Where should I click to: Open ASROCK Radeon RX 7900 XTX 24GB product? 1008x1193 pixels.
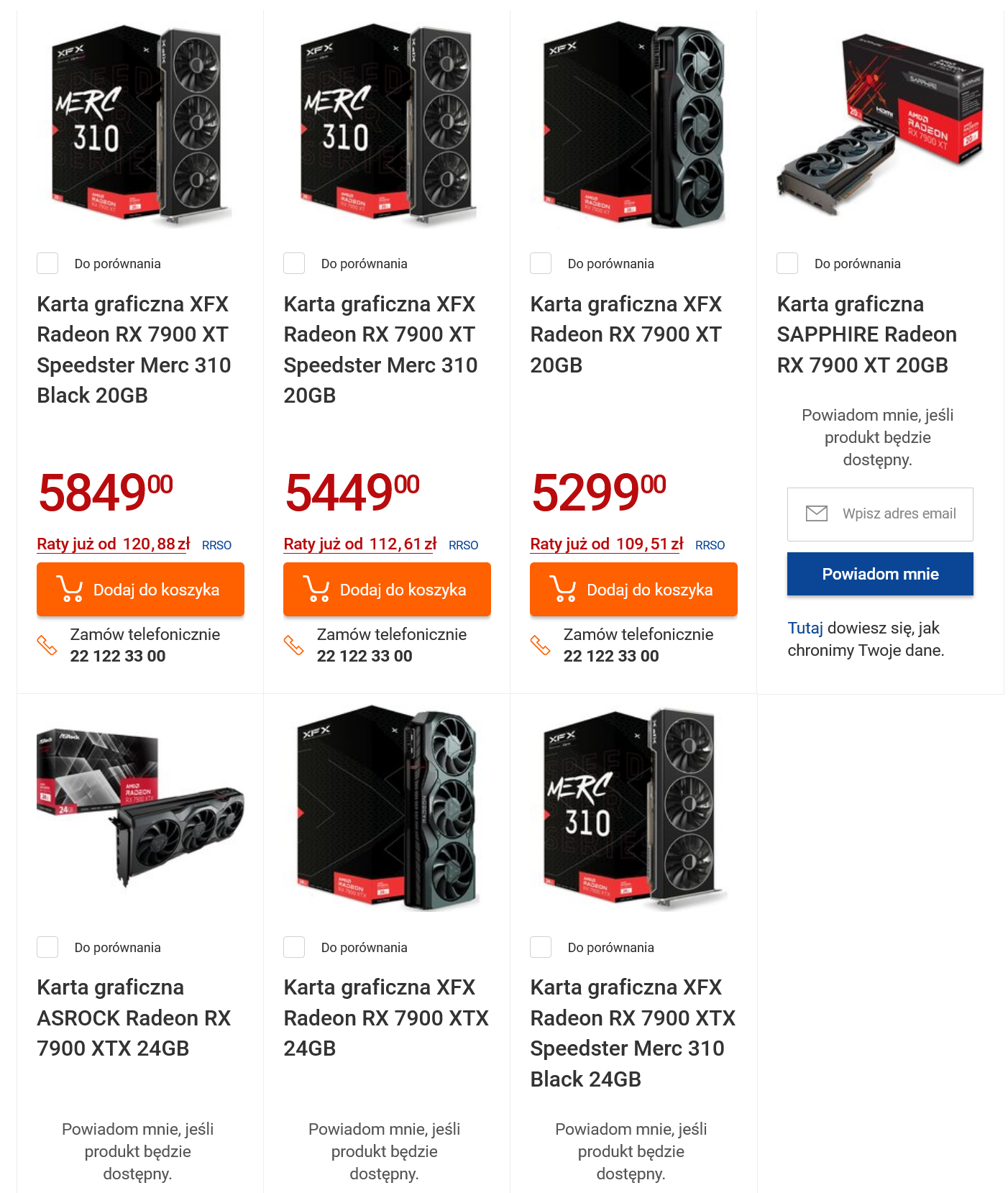[134, 1018]
